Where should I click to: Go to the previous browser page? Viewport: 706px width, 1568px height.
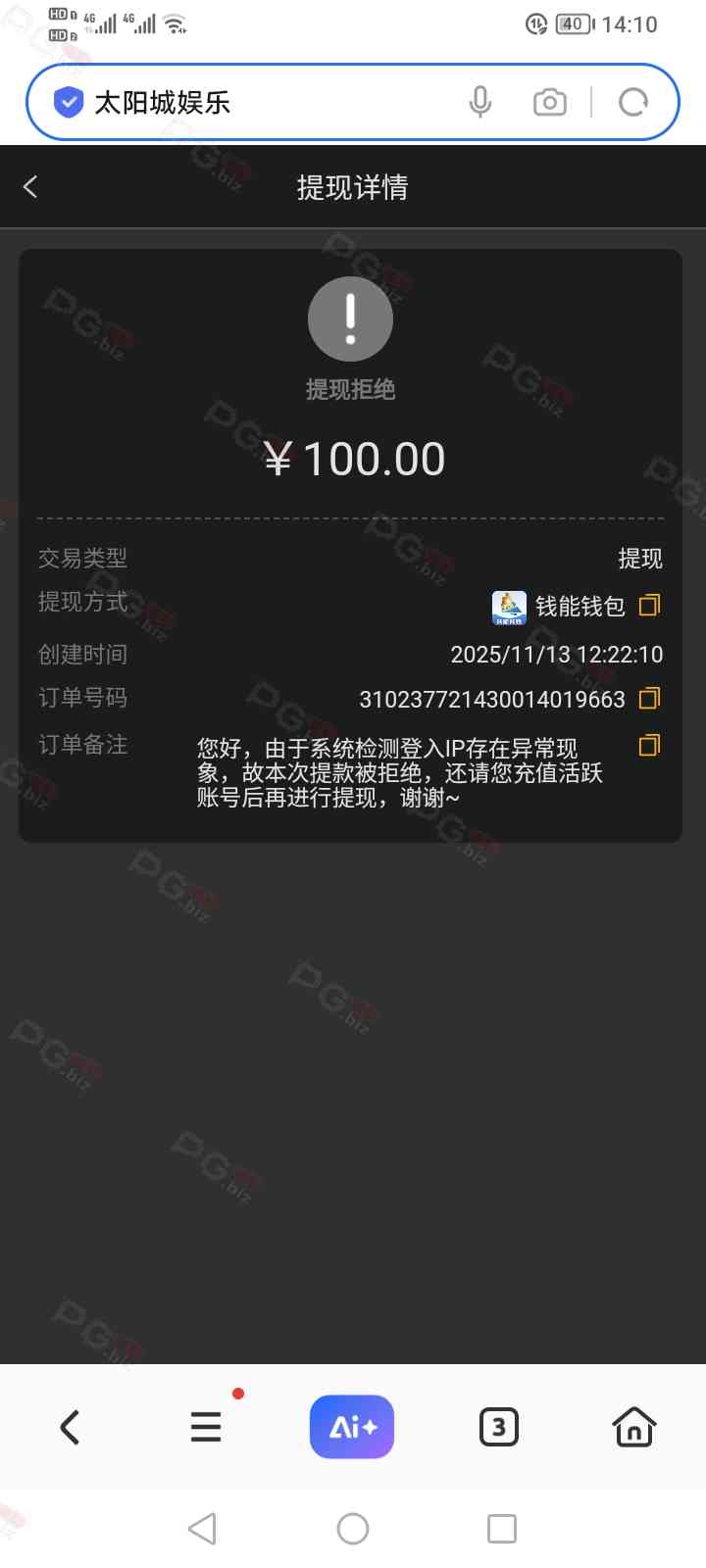pos(70,1427)
